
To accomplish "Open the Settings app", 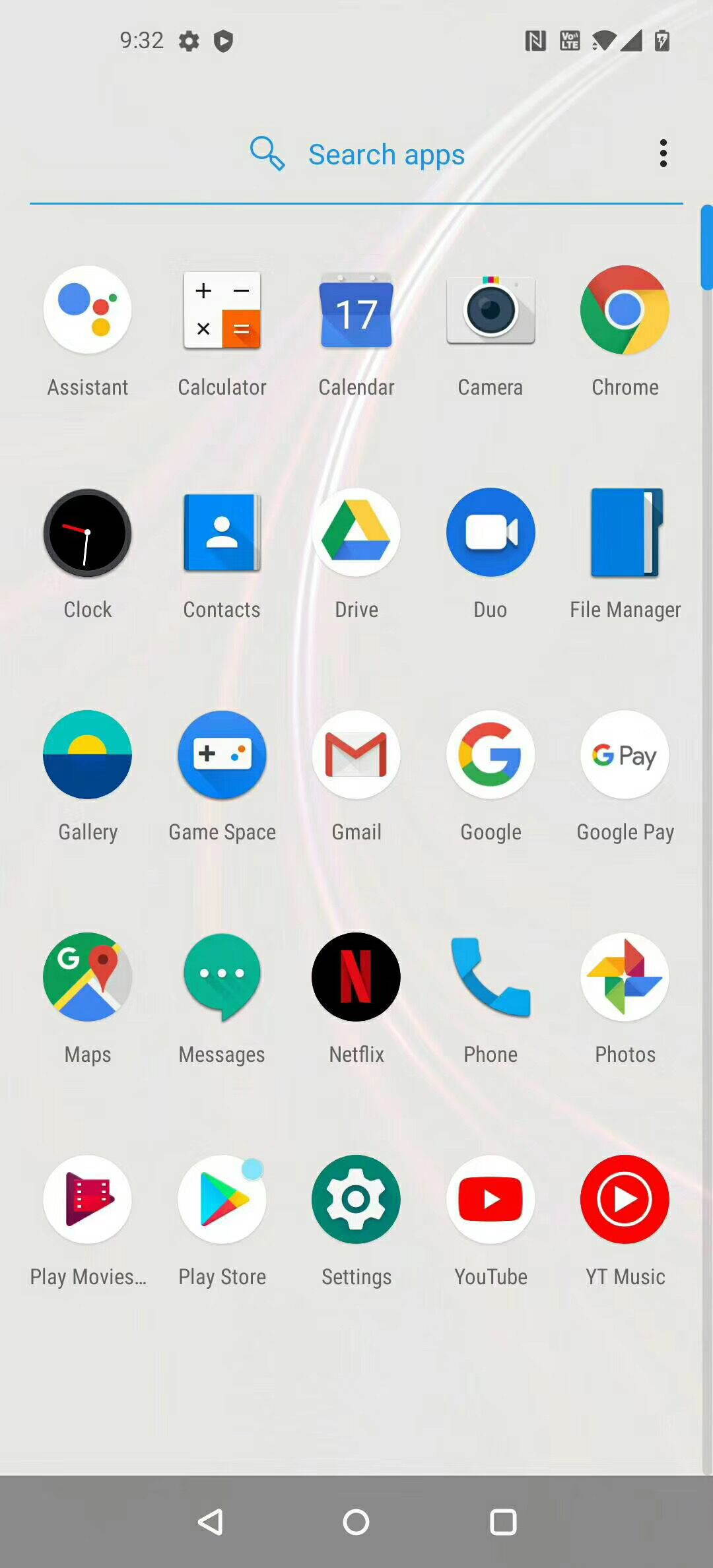I will point(356,1200).
